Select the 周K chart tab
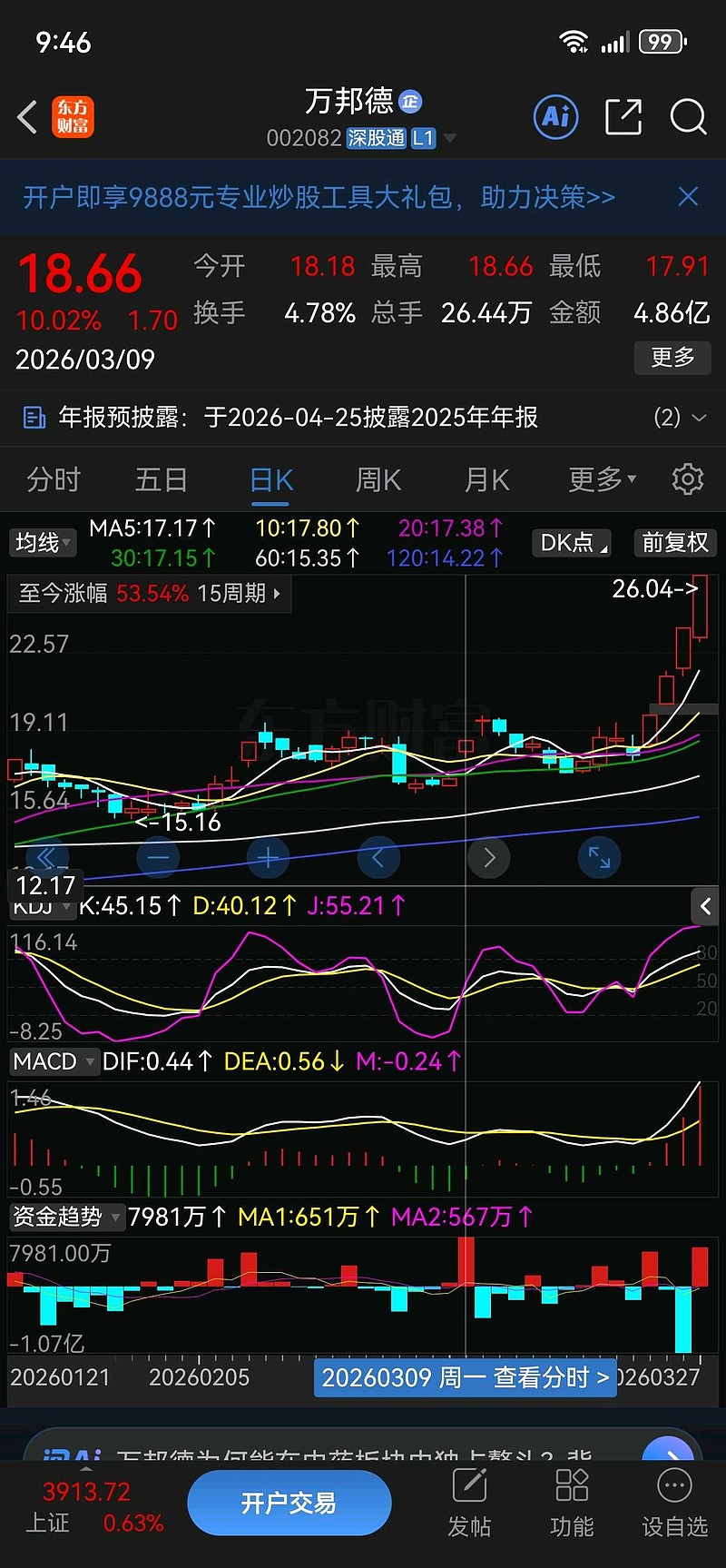 (x=378, y=479)
